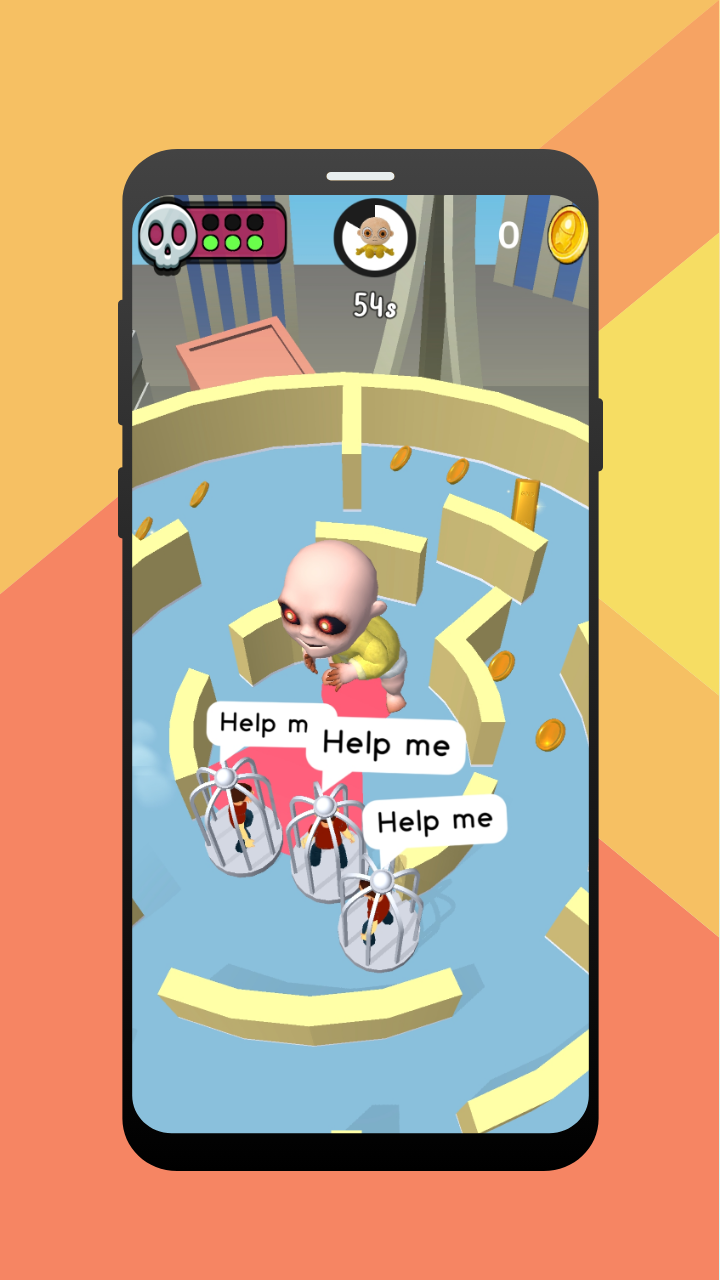Click the middle birdcage with the trapped person
This screenshot has width=720, height=1280.
(x=324, y=840)
